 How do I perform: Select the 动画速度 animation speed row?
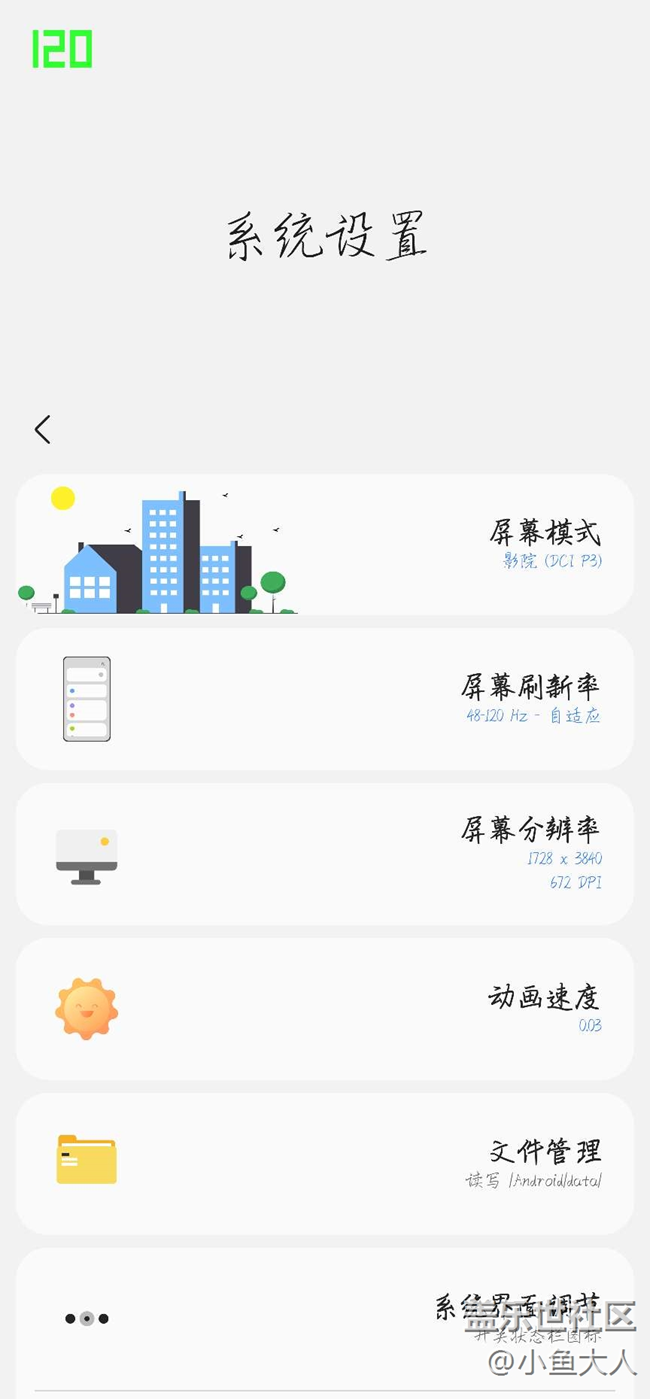click(x=324, y=1009)
